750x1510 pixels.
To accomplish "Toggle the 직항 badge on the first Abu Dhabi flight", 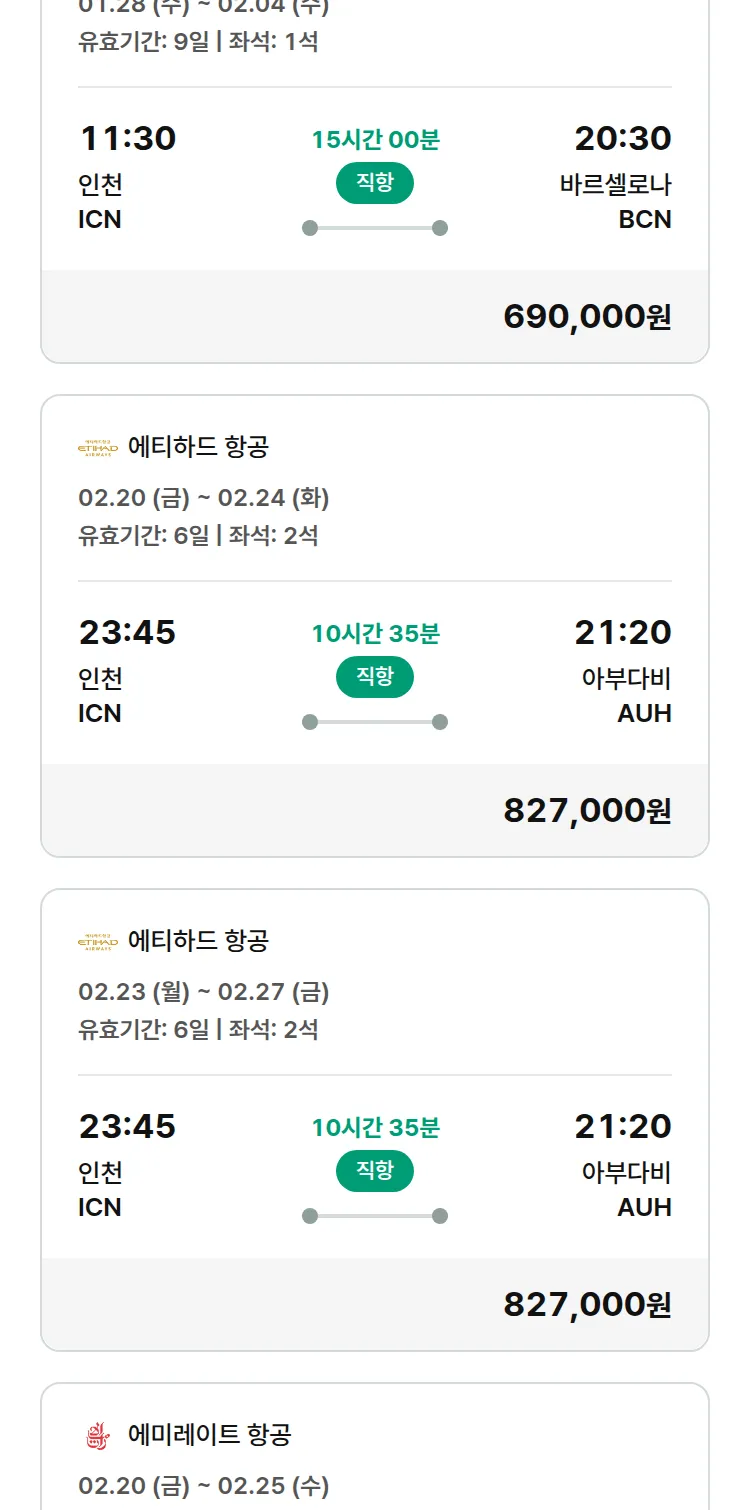I will (374, 677).
